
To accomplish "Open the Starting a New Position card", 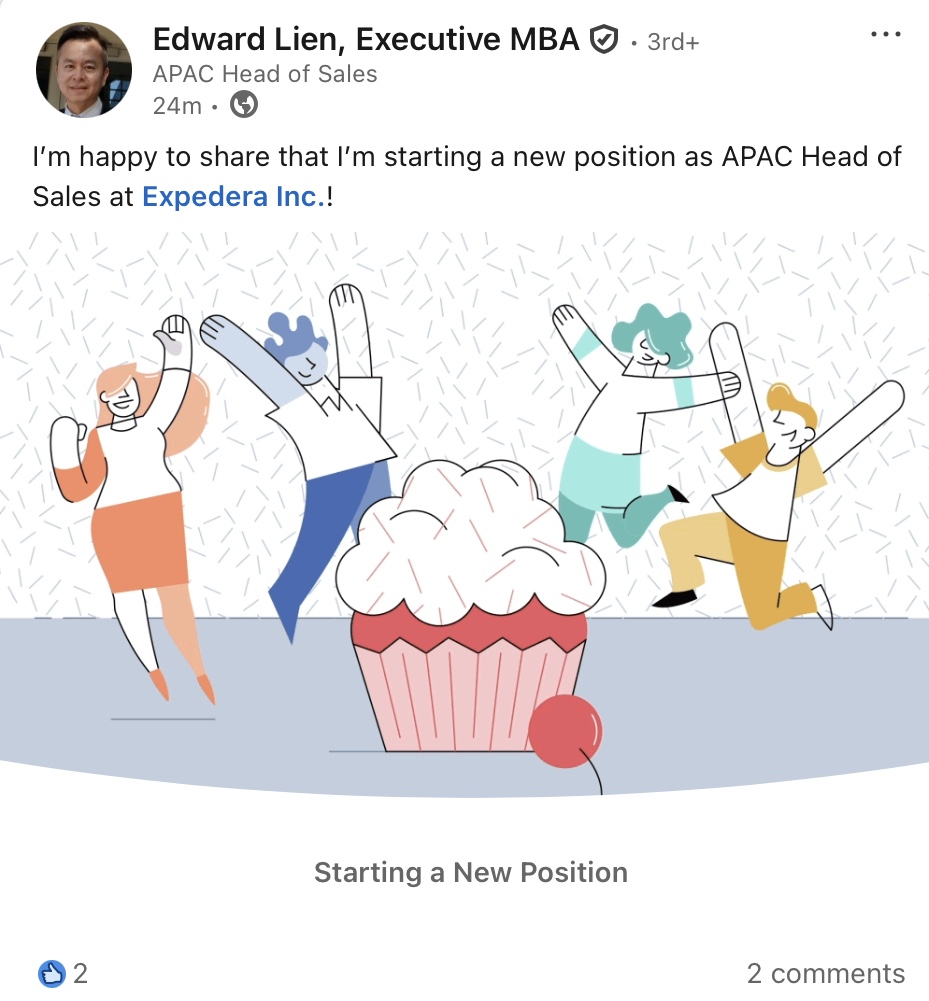I will point(471,872).
